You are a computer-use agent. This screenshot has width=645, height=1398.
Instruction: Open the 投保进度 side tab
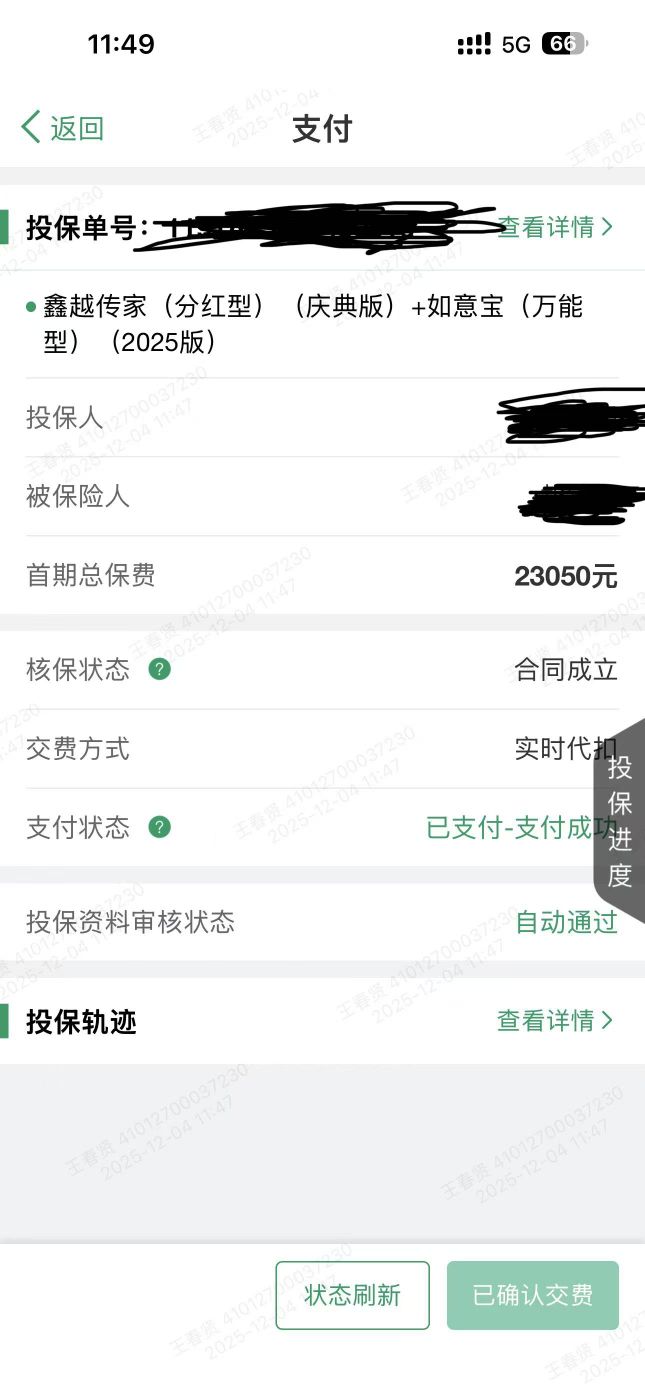[621, 820]
